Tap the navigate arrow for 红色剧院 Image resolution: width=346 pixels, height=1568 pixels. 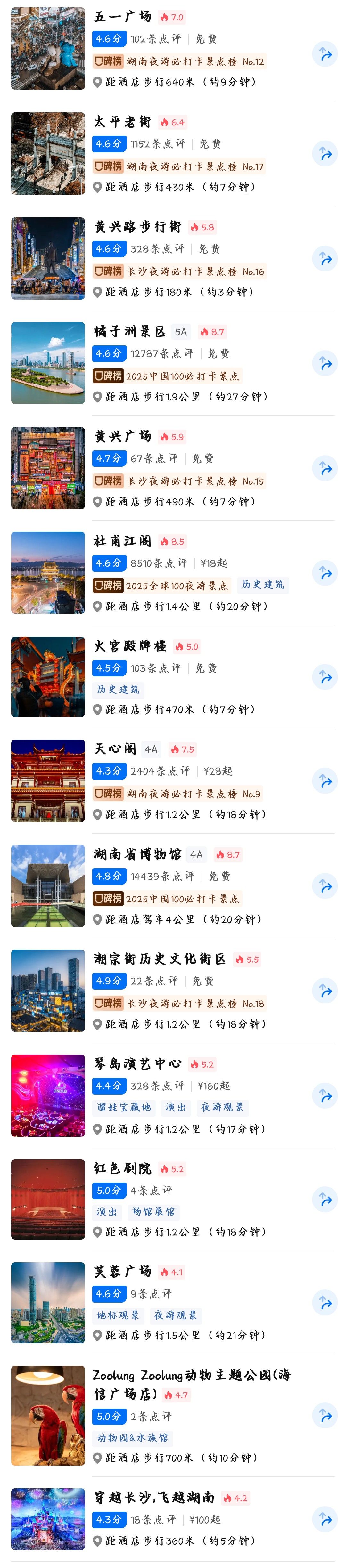click(325, 1200)
